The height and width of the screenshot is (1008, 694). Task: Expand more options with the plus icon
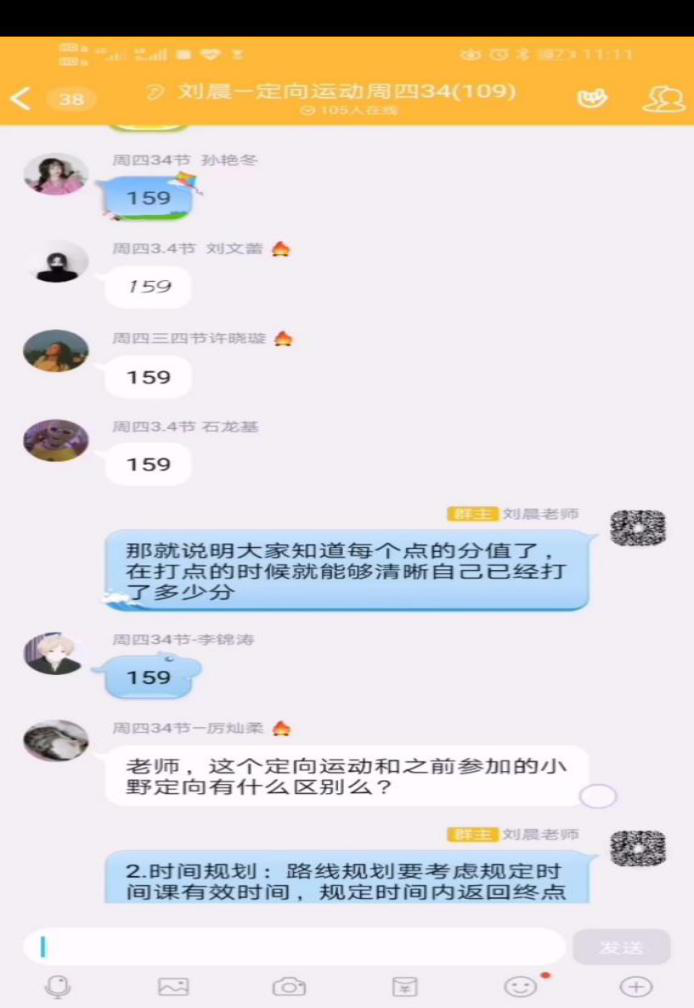pyautogui.click(x=635, y=987)
